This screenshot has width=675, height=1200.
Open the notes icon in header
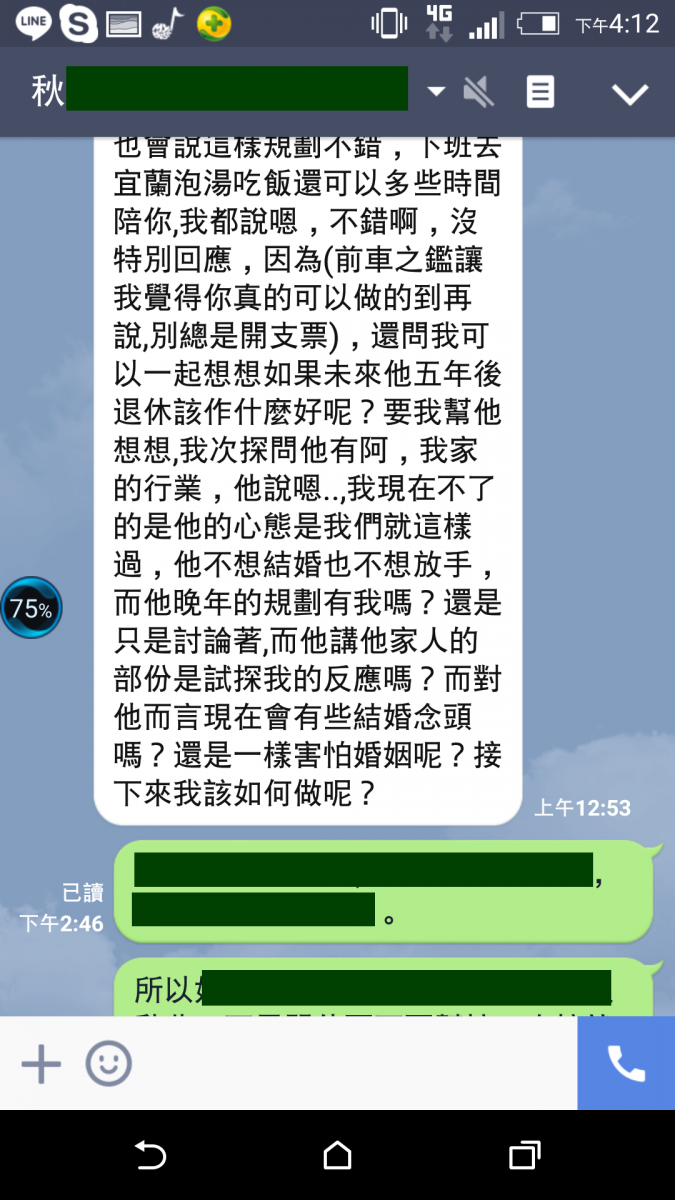tap(540, 93)
